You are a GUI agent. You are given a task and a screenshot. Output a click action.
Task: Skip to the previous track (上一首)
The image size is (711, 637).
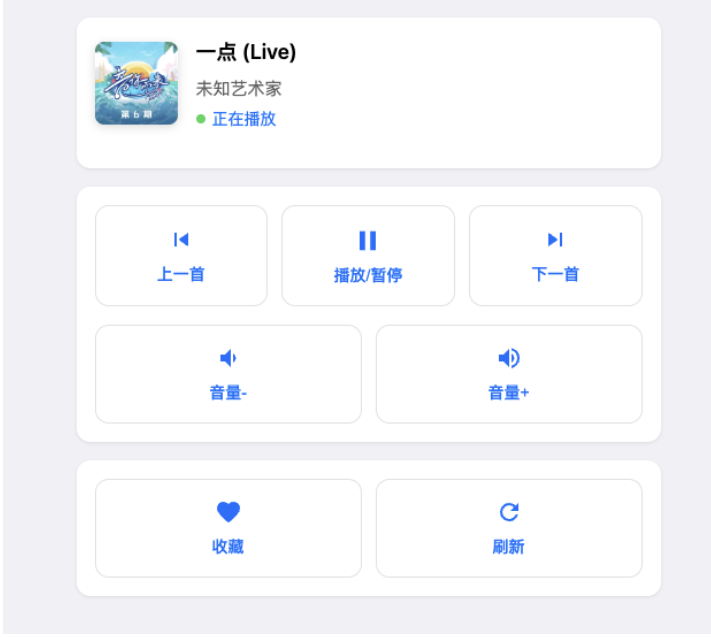point(181,255)
